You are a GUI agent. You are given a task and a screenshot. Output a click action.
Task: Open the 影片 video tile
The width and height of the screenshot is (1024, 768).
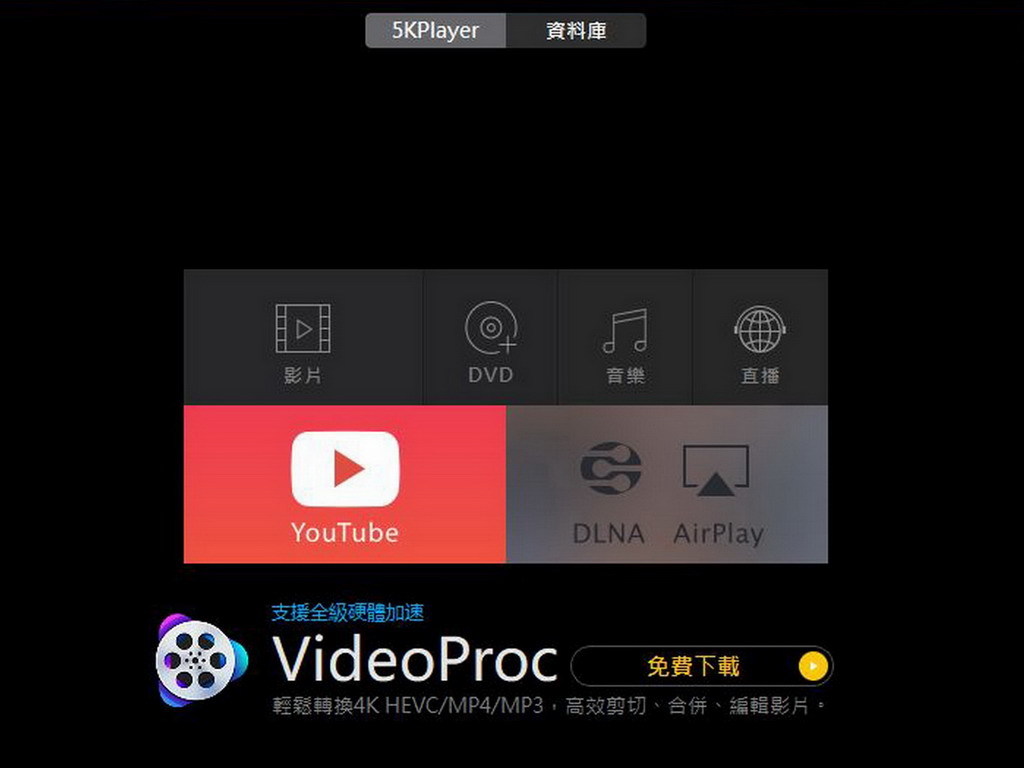(303, 338)
